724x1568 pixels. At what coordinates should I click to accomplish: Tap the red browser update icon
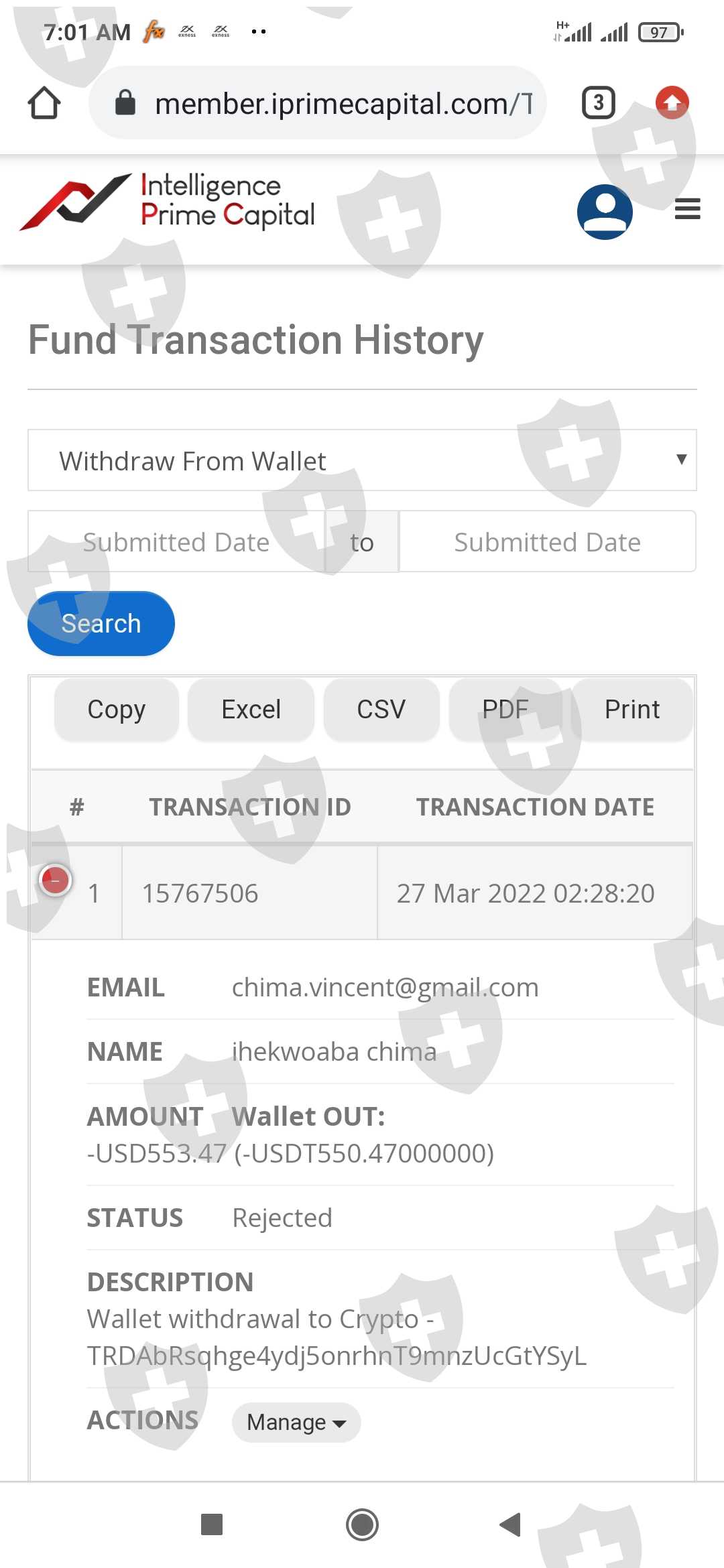coord(672,103)
